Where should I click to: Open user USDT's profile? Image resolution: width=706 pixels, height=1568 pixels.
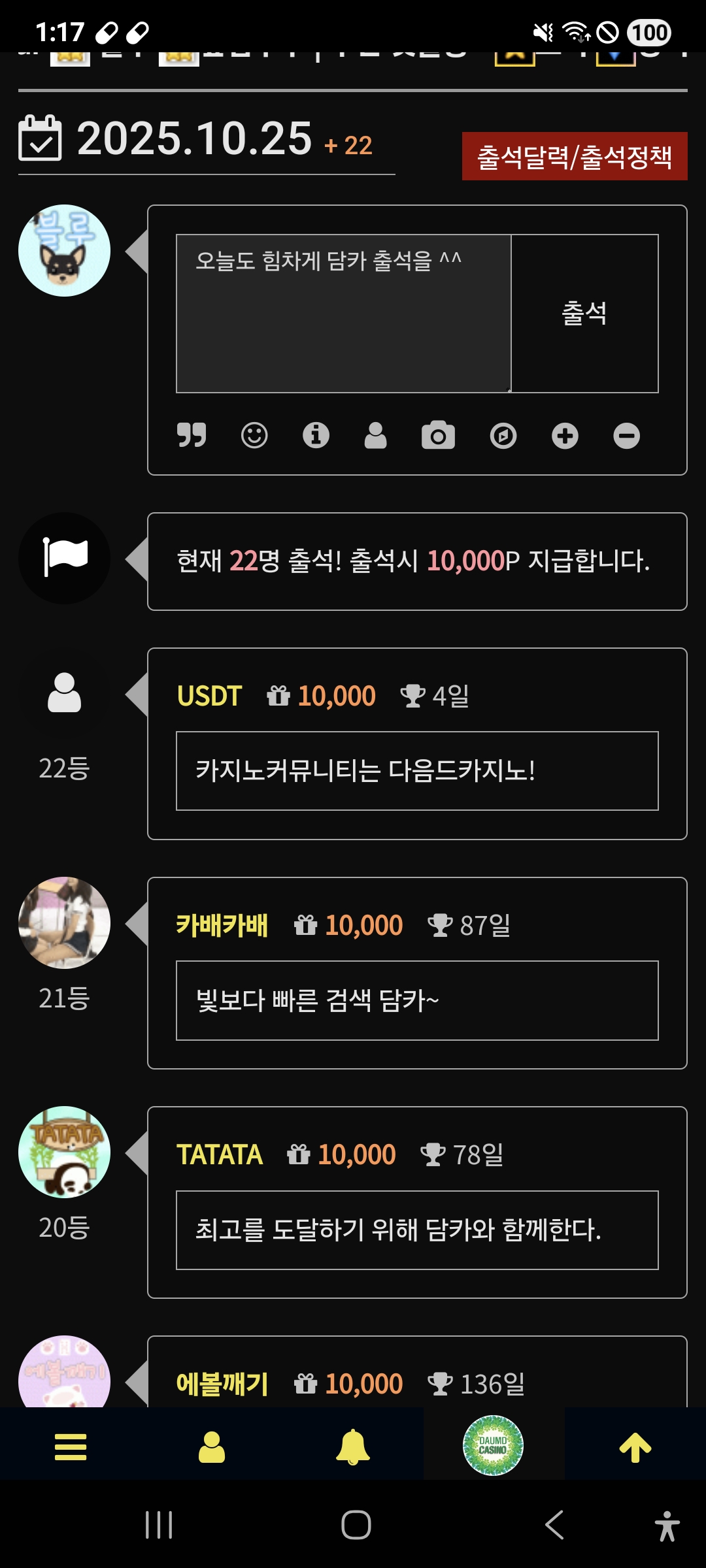(209, 696)
